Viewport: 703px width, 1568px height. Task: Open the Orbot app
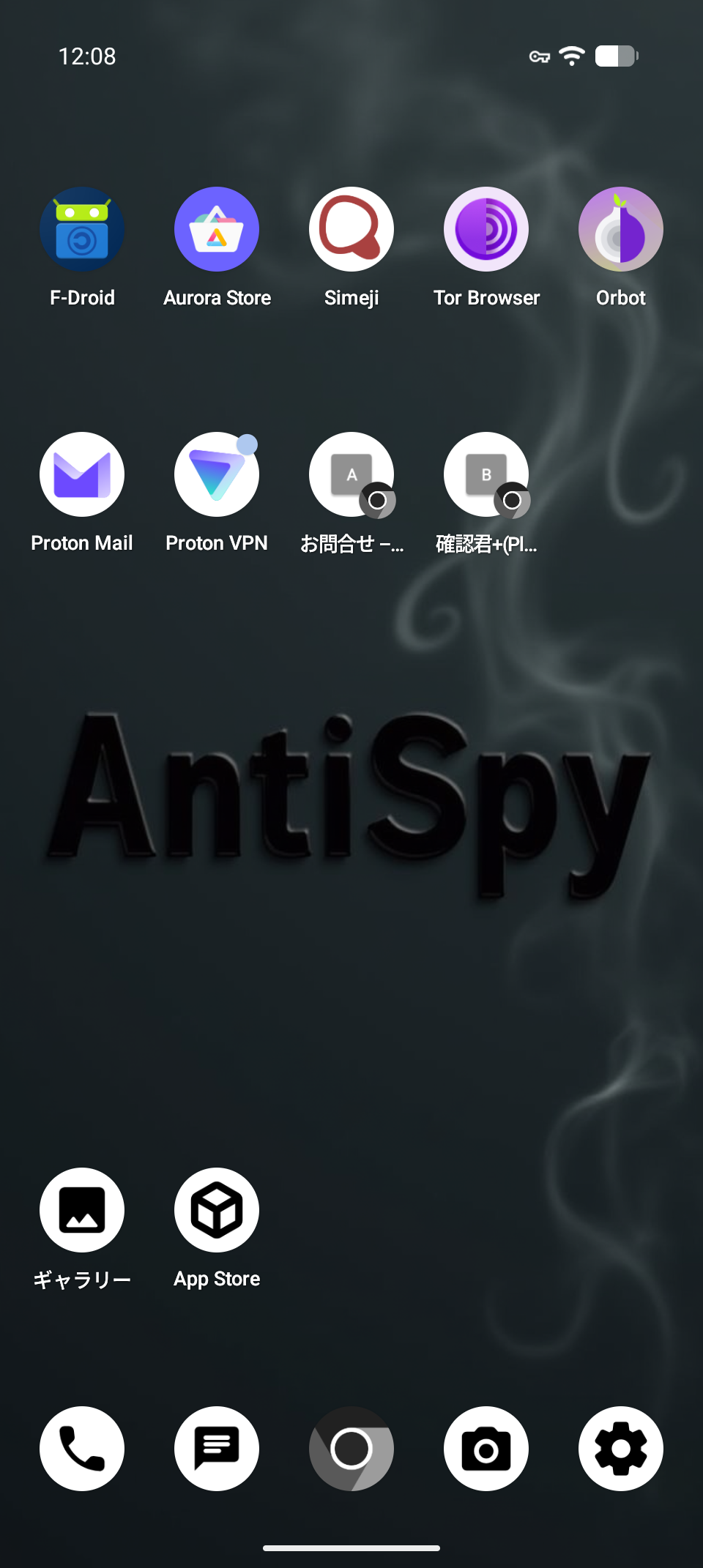click(621, 230)
